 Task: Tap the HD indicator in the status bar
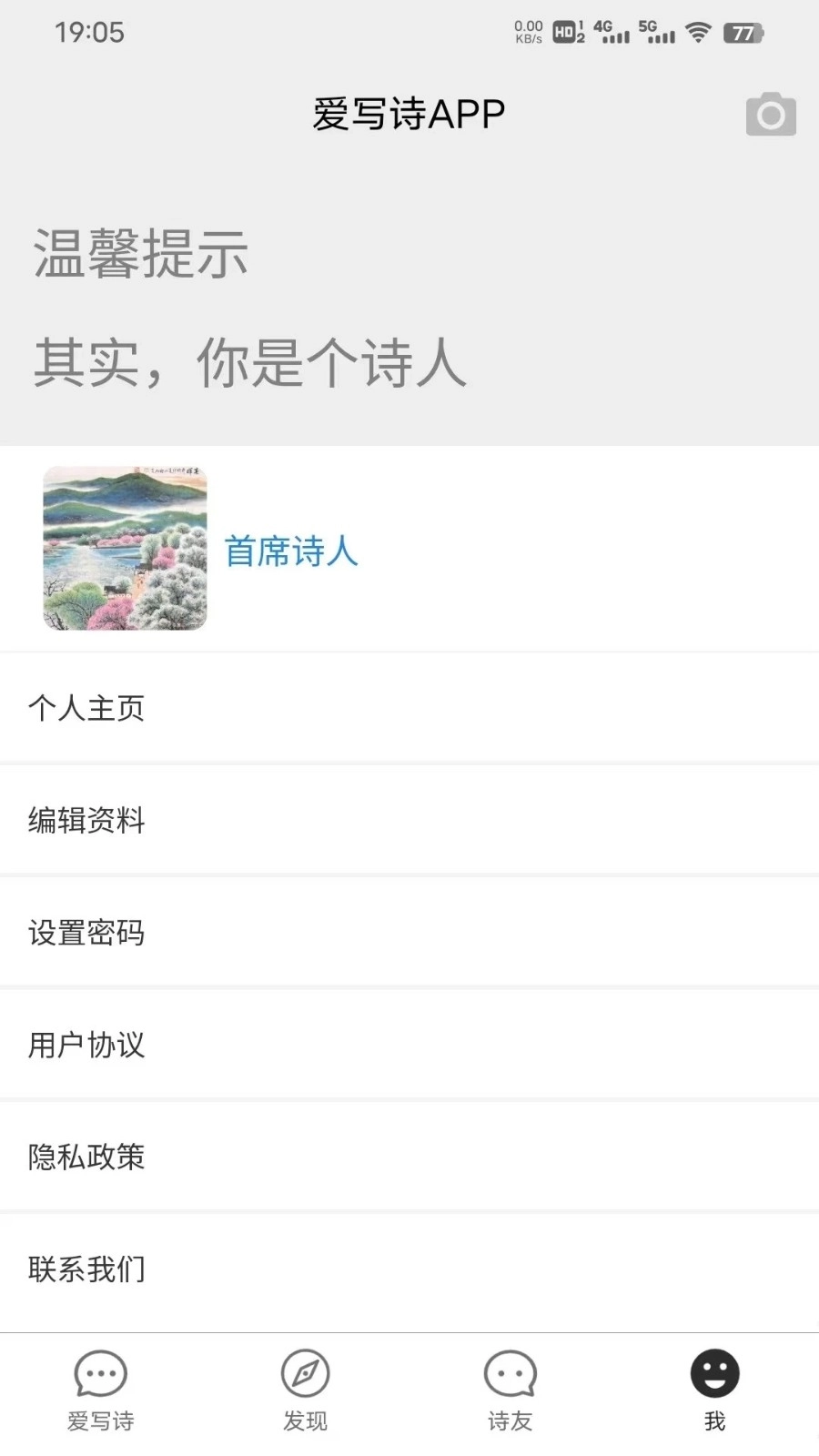[563, 31]
